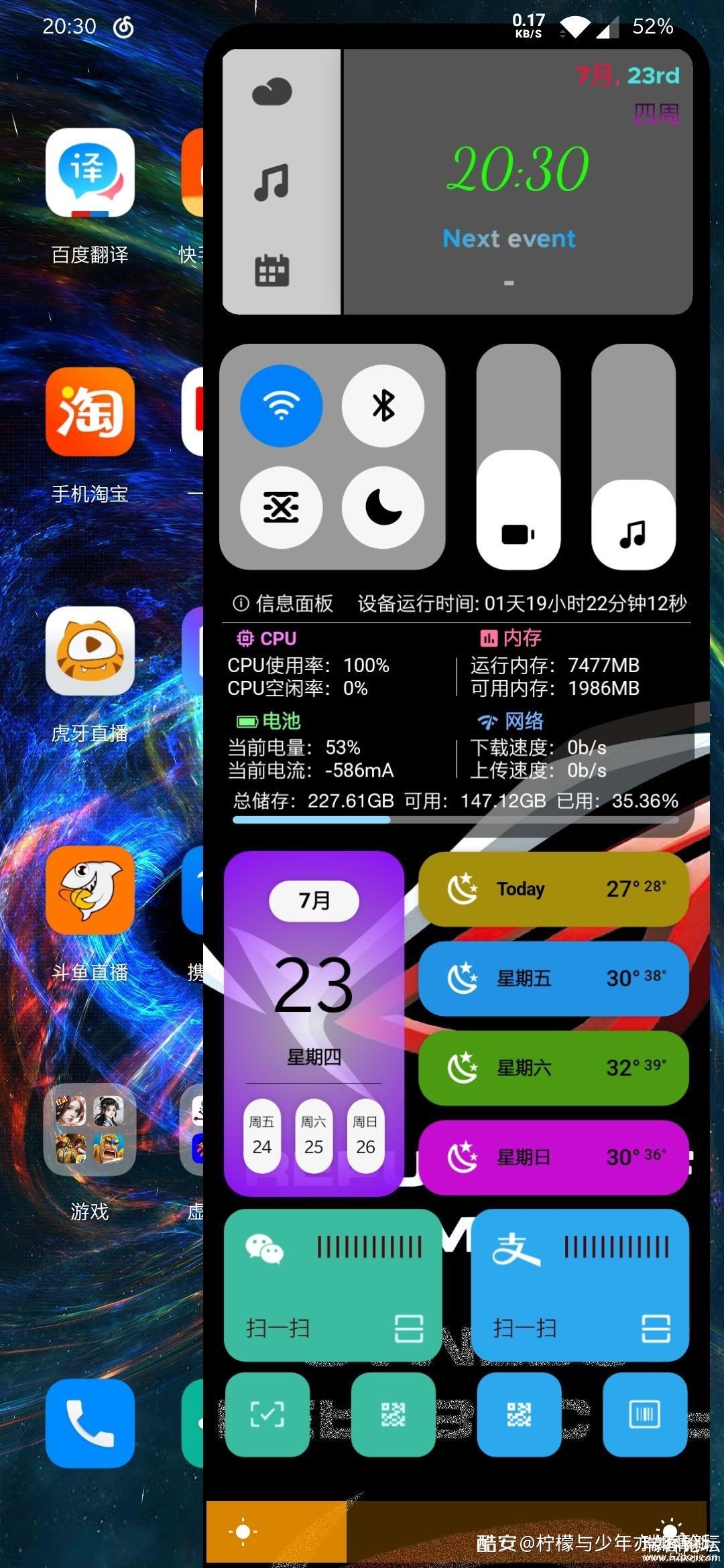724x1568 pixels.
Task: Launch 手机淘宝
Action: [90, 411]
